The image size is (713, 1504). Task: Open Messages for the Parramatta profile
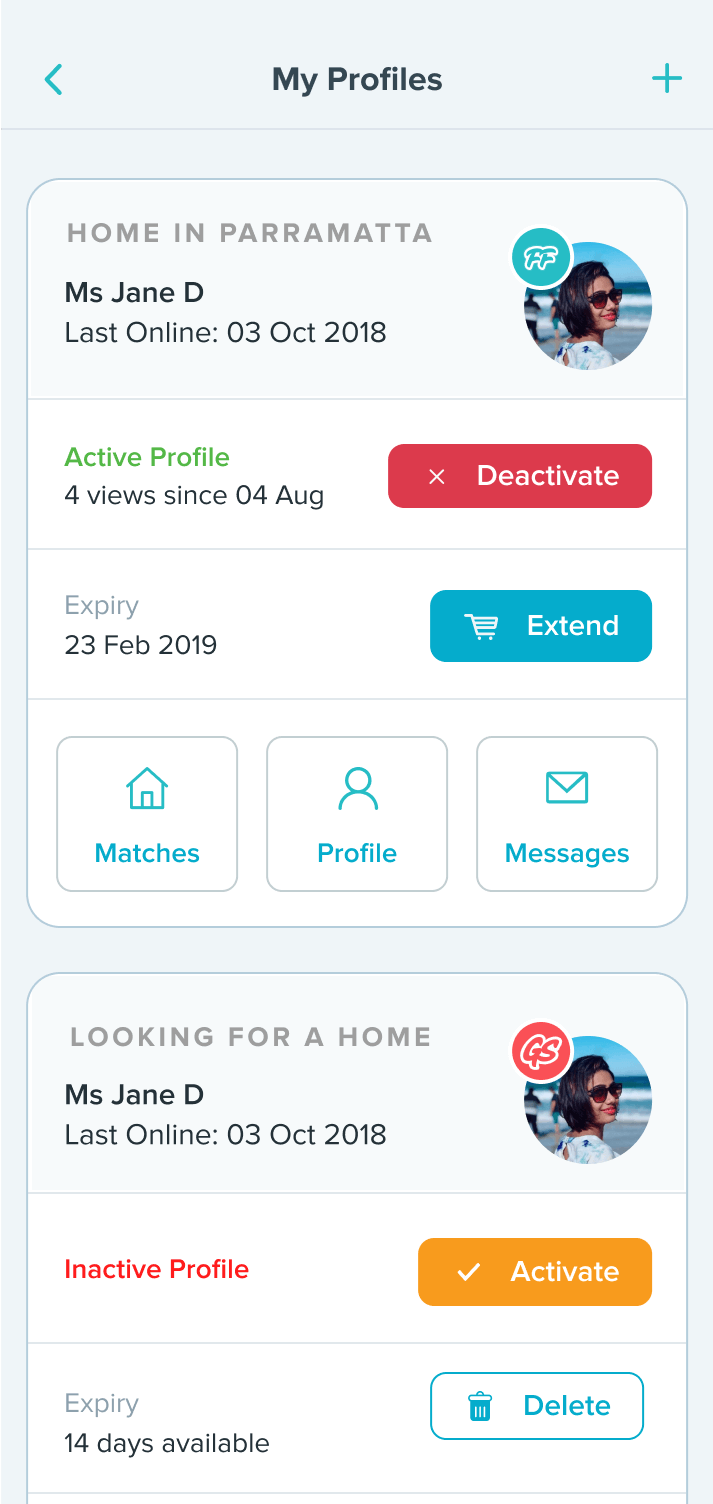pyautogui.click(x=567, y=814)
